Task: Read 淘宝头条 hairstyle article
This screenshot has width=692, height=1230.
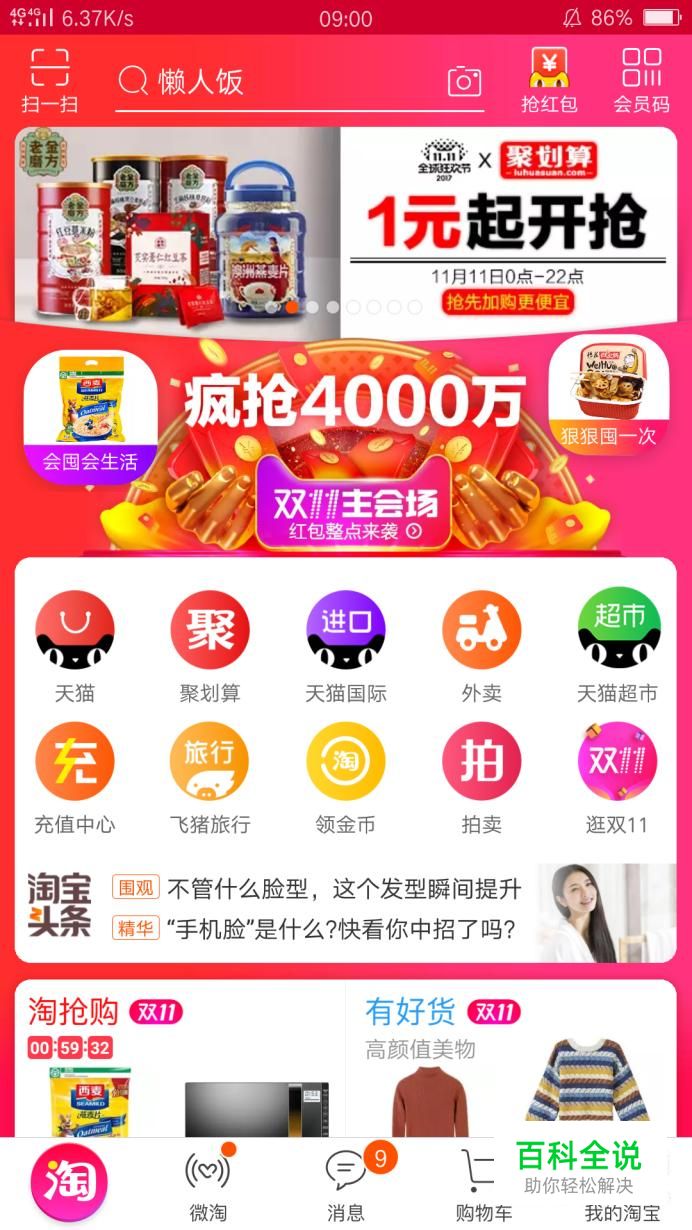Action: coord(343,889)
